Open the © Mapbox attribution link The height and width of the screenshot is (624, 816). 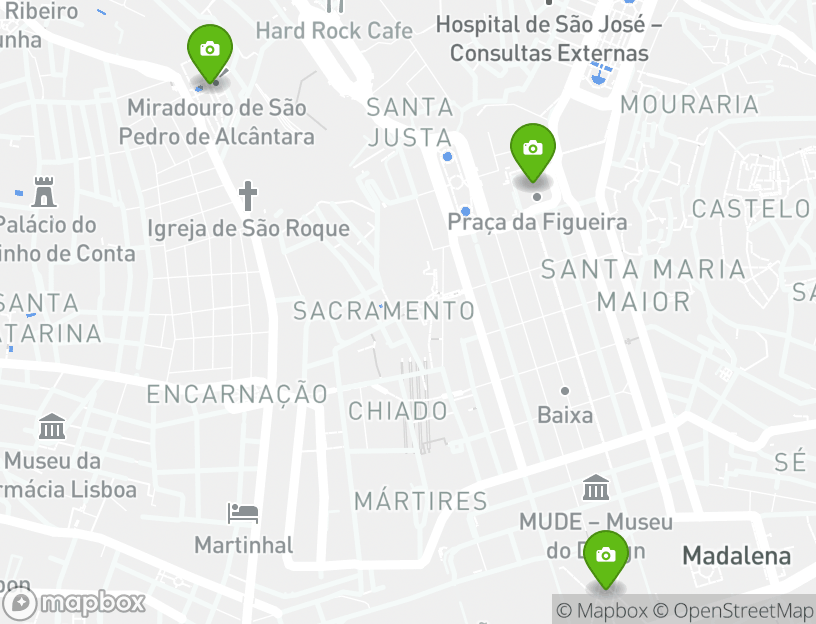coord(602,610)
